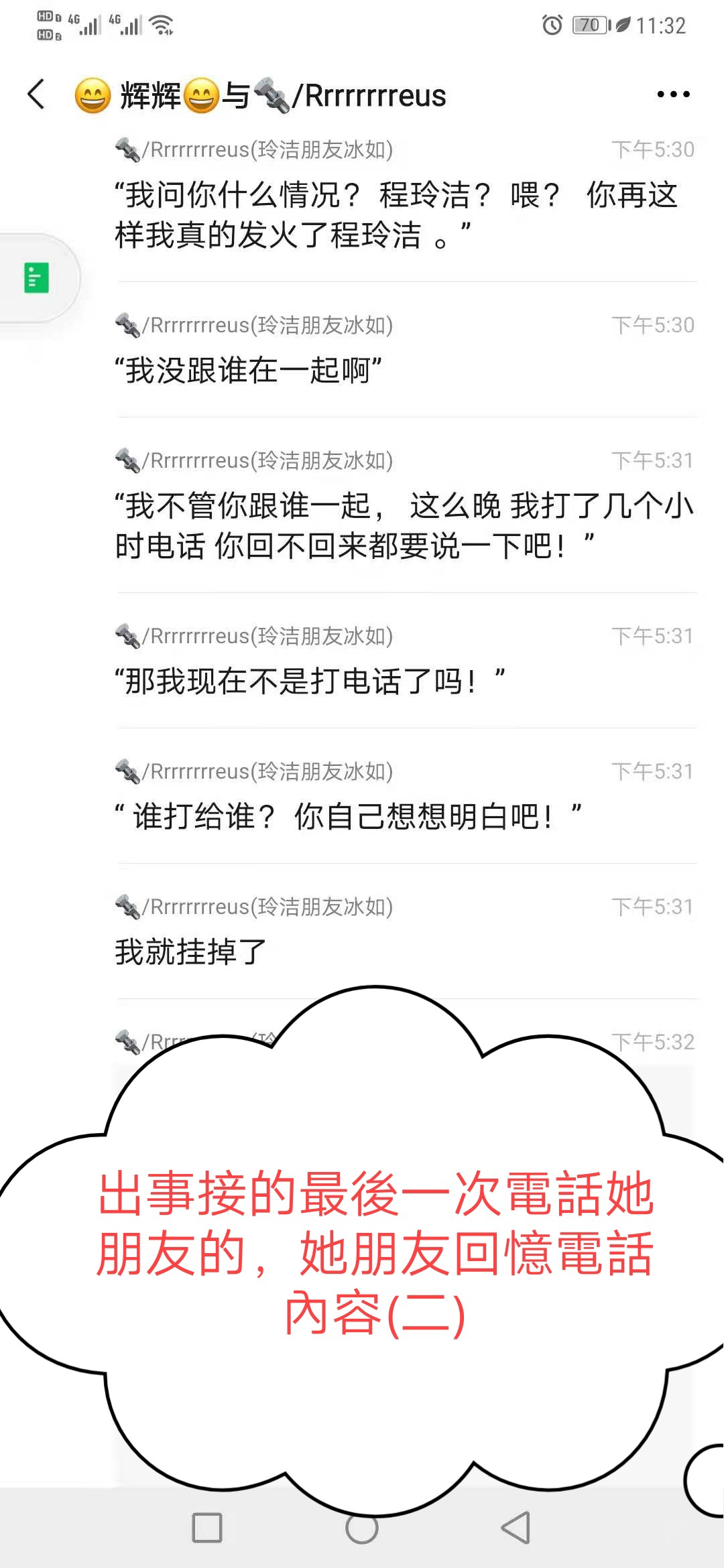
Task: Tap the system back triangle button
Action: (516, 1528)
